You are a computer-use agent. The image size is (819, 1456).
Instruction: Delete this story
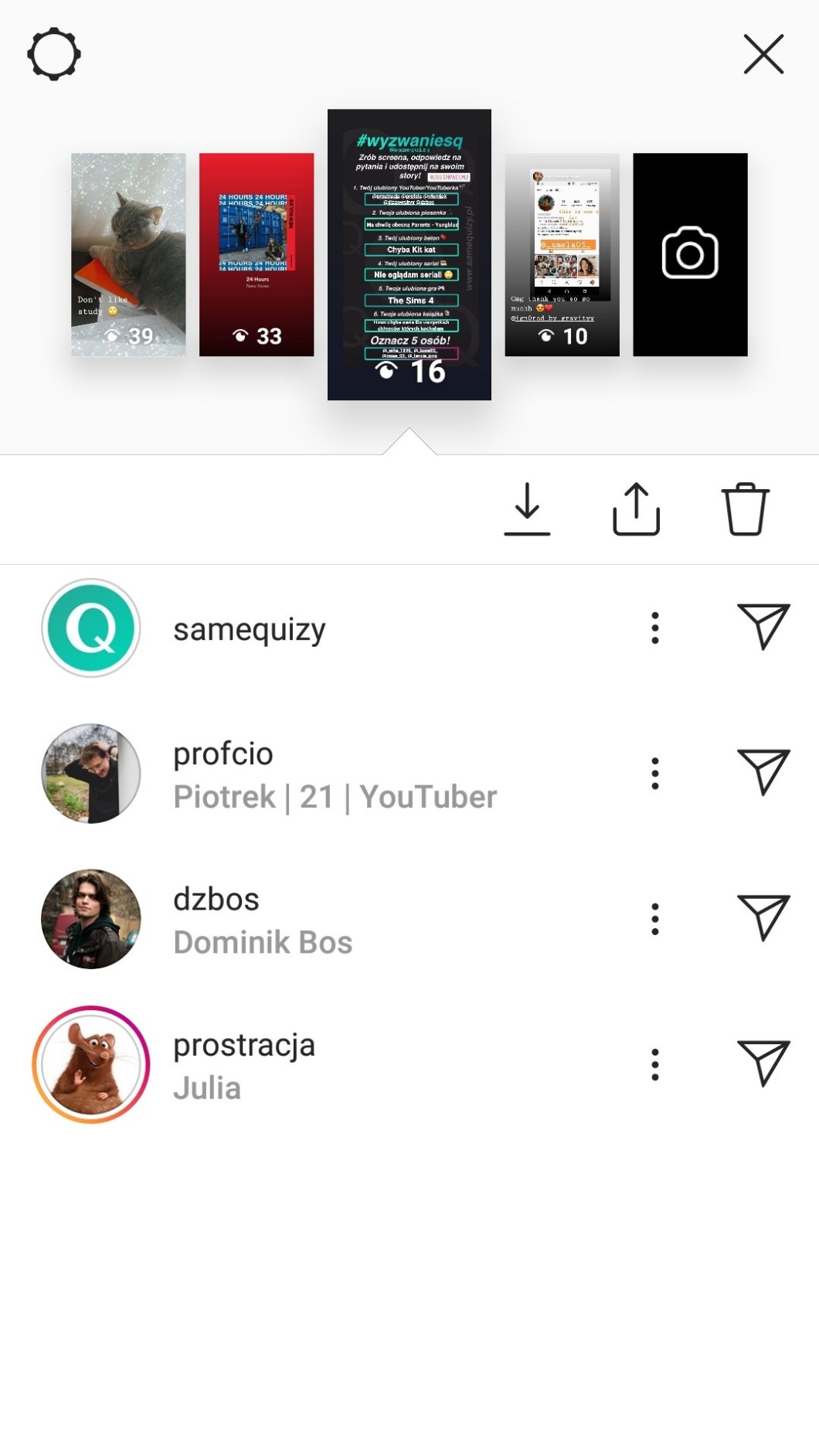(x=745, y=509)
